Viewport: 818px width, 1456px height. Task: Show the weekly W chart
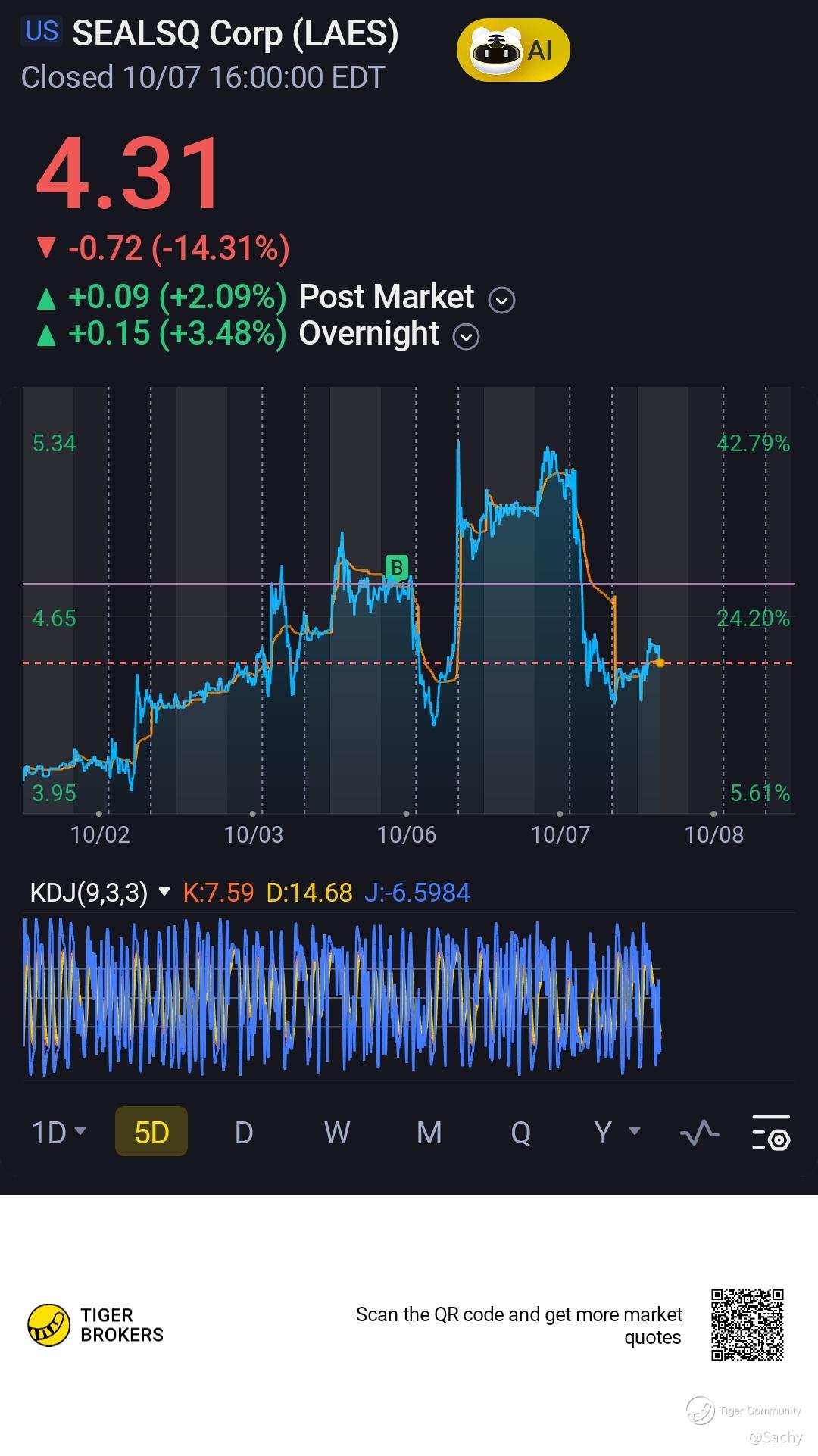point(337,1133)
